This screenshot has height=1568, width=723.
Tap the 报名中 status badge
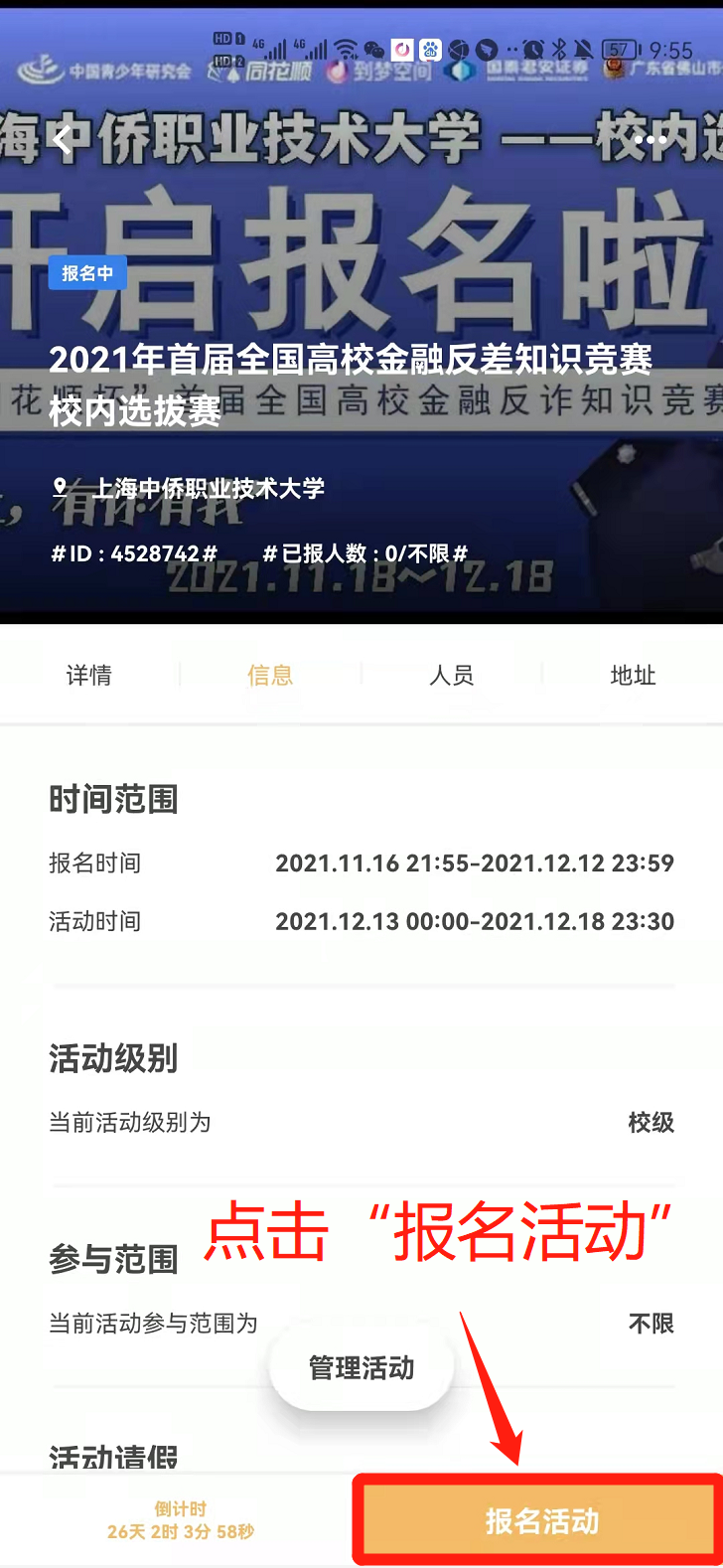[x=87, y=272]
